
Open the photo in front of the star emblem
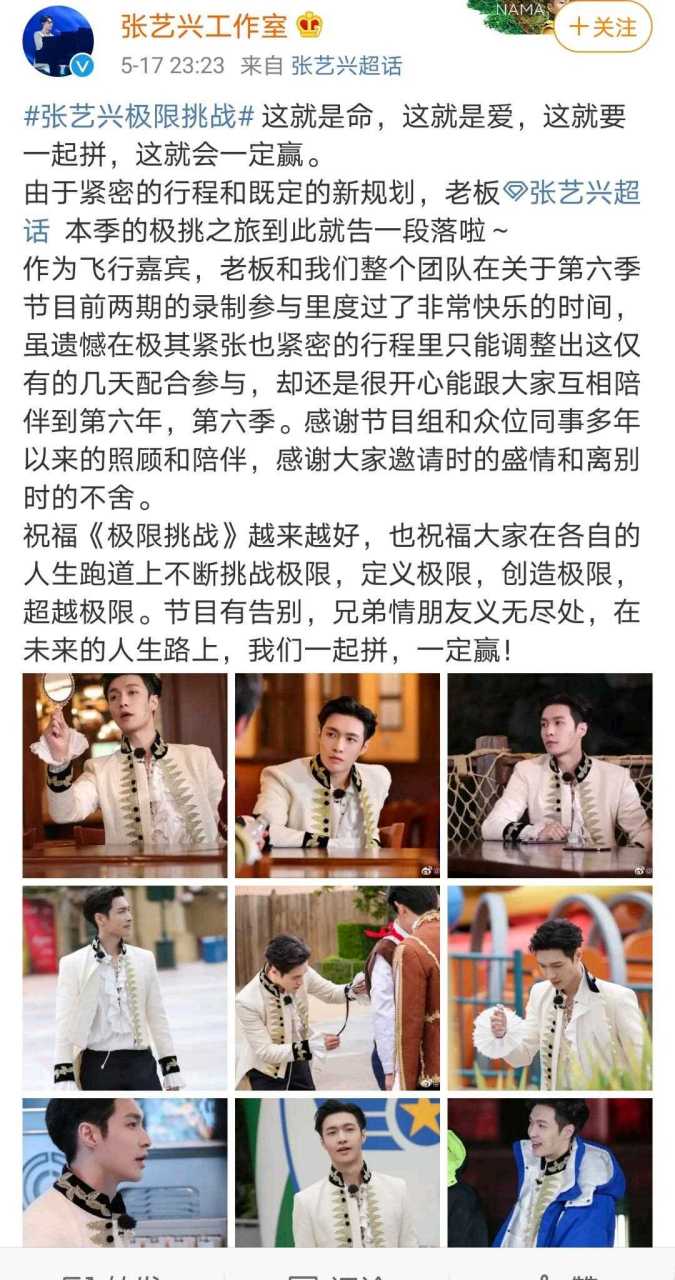[x=337, y=1172]
